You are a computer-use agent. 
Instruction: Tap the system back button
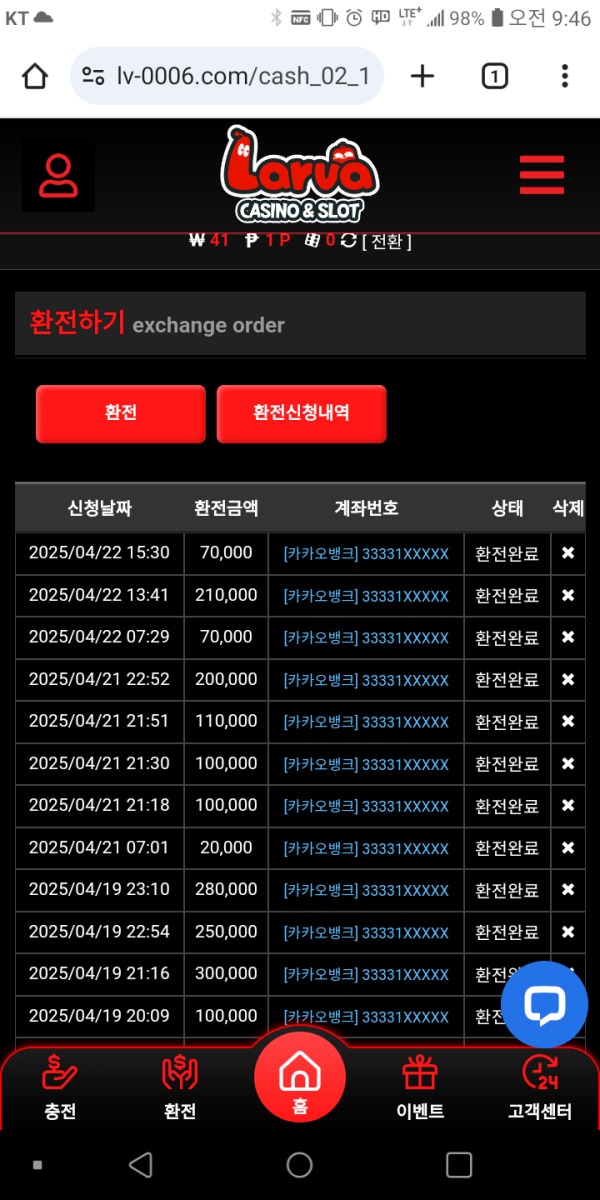pyautogui.click(x=141, y=1164)
